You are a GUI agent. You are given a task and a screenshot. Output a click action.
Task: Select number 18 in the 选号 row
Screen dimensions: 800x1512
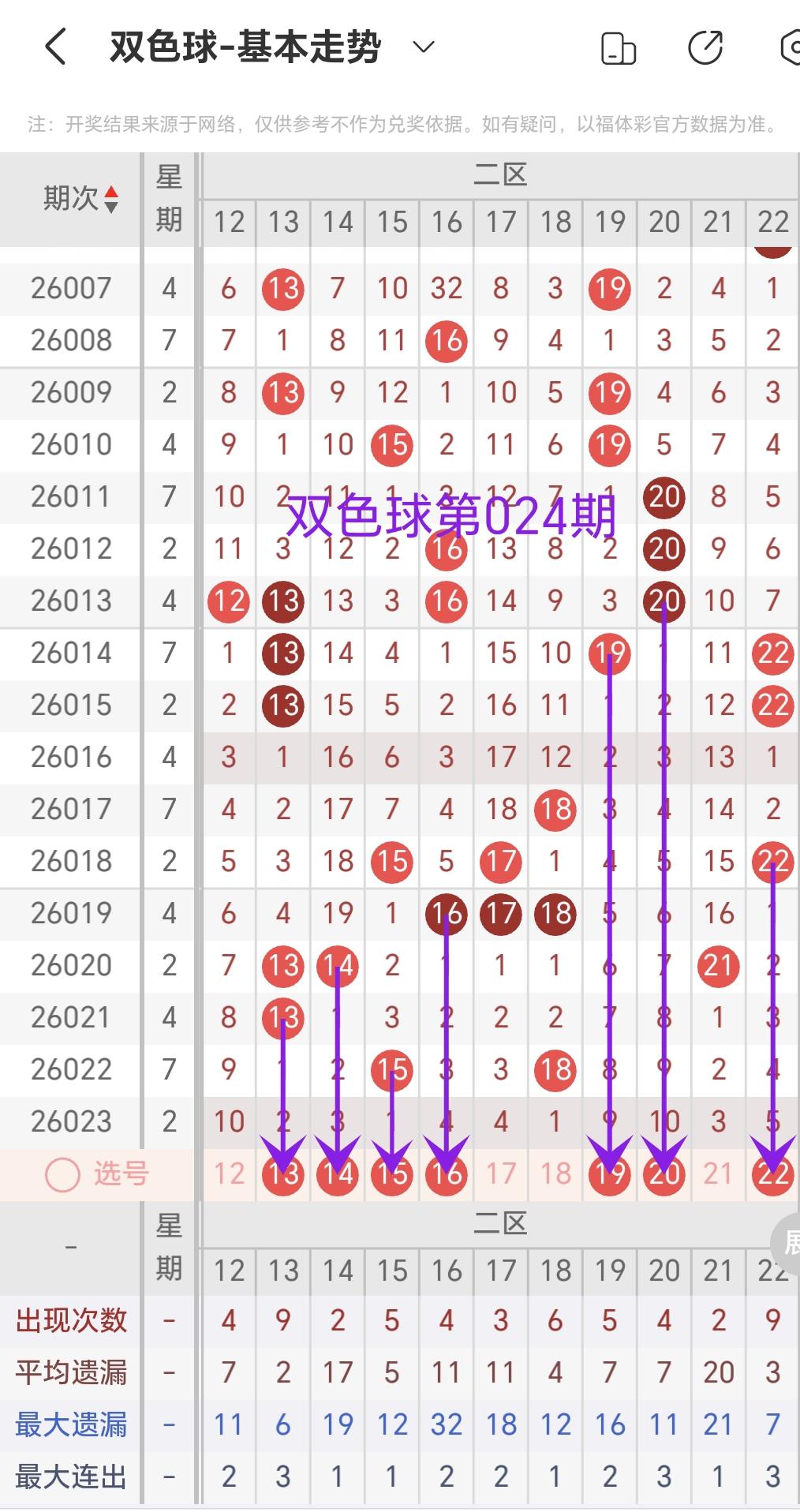[x=555, y=1174]
